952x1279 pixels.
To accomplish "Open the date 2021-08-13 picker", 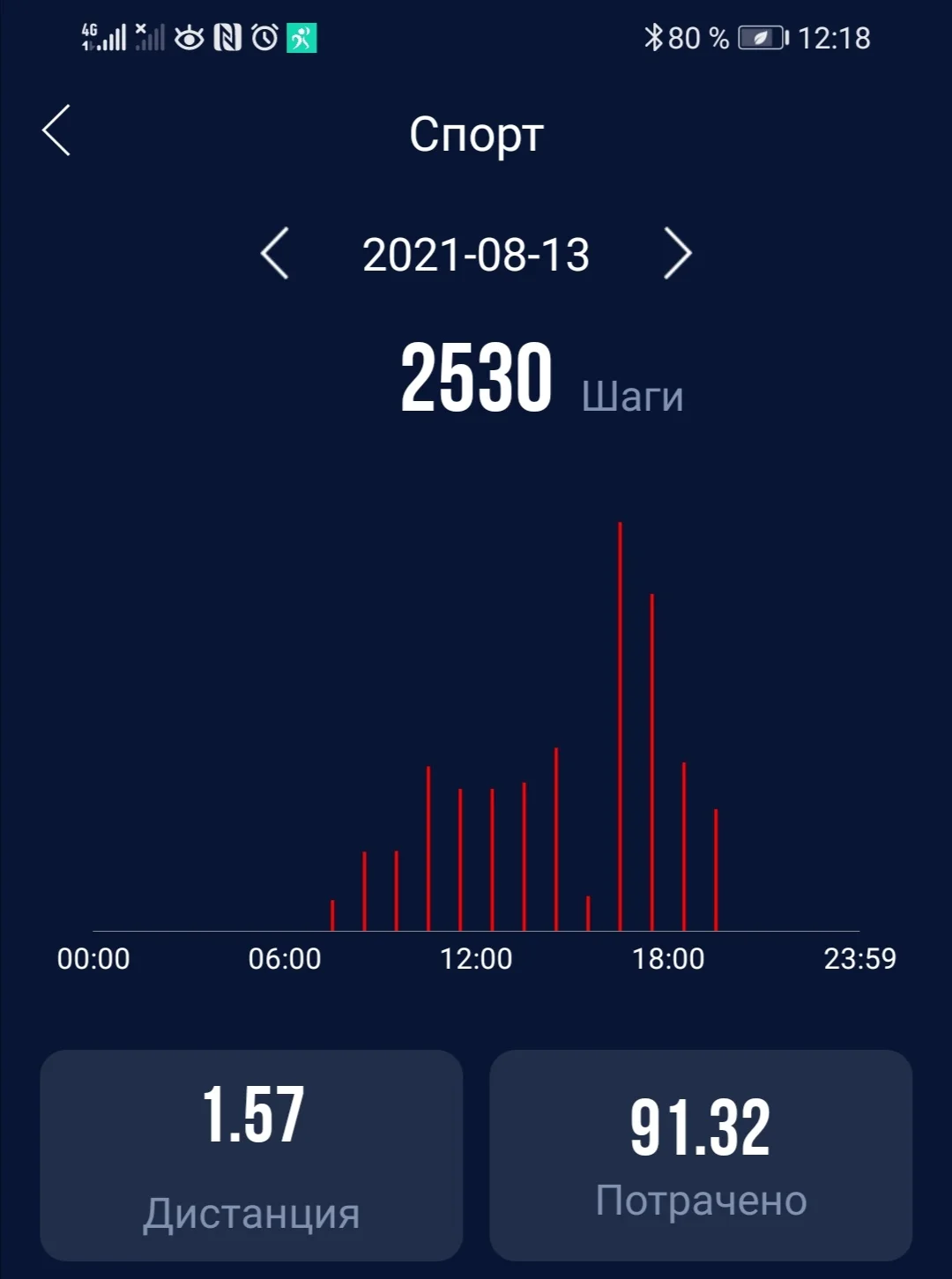I will [x=476, y=255].
